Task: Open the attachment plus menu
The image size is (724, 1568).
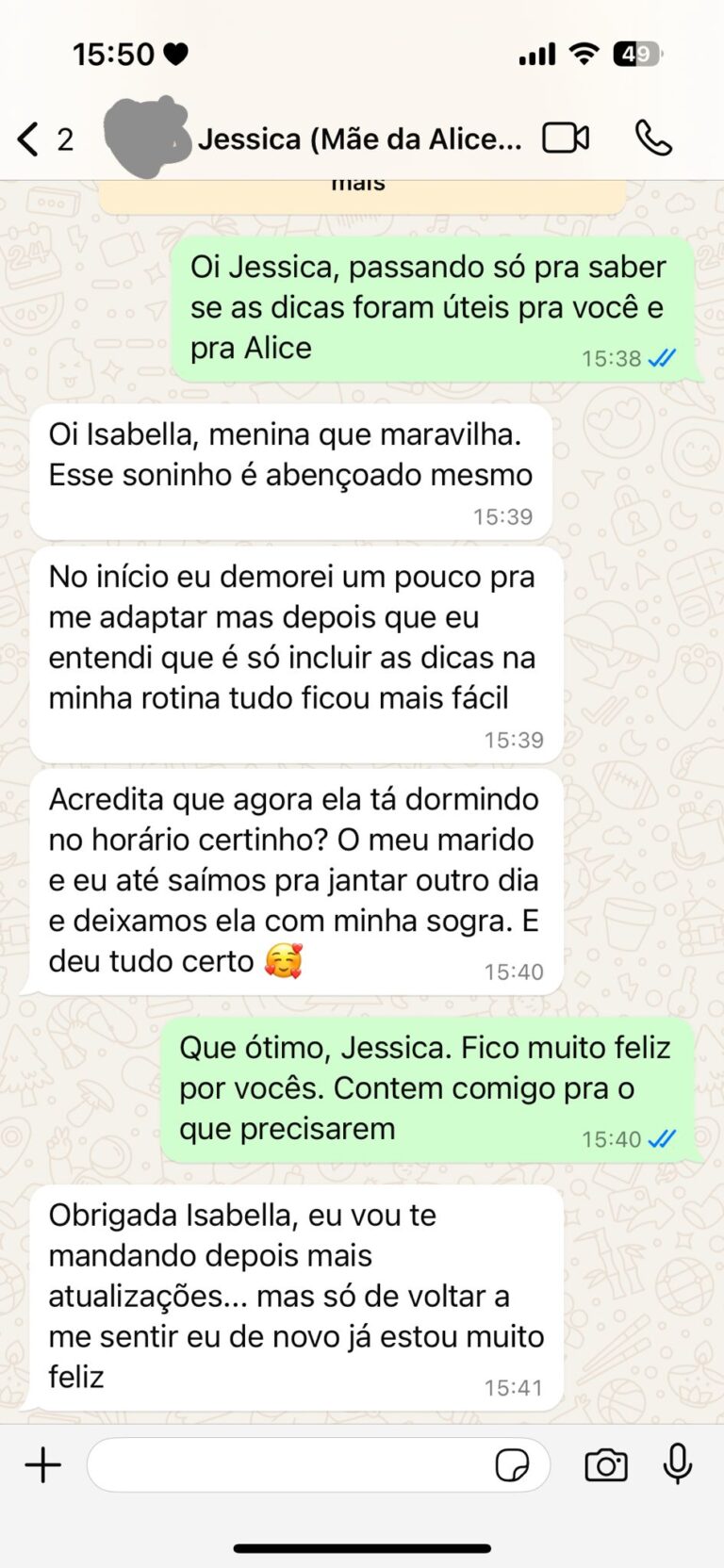Action: click(42, 1465)
